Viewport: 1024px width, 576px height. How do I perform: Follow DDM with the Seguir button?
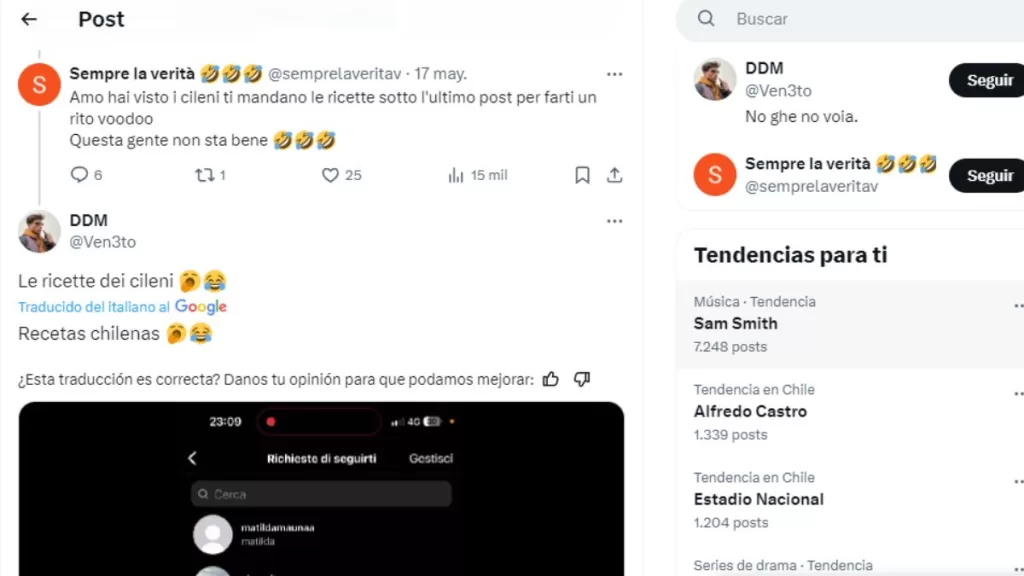point(988,80)
